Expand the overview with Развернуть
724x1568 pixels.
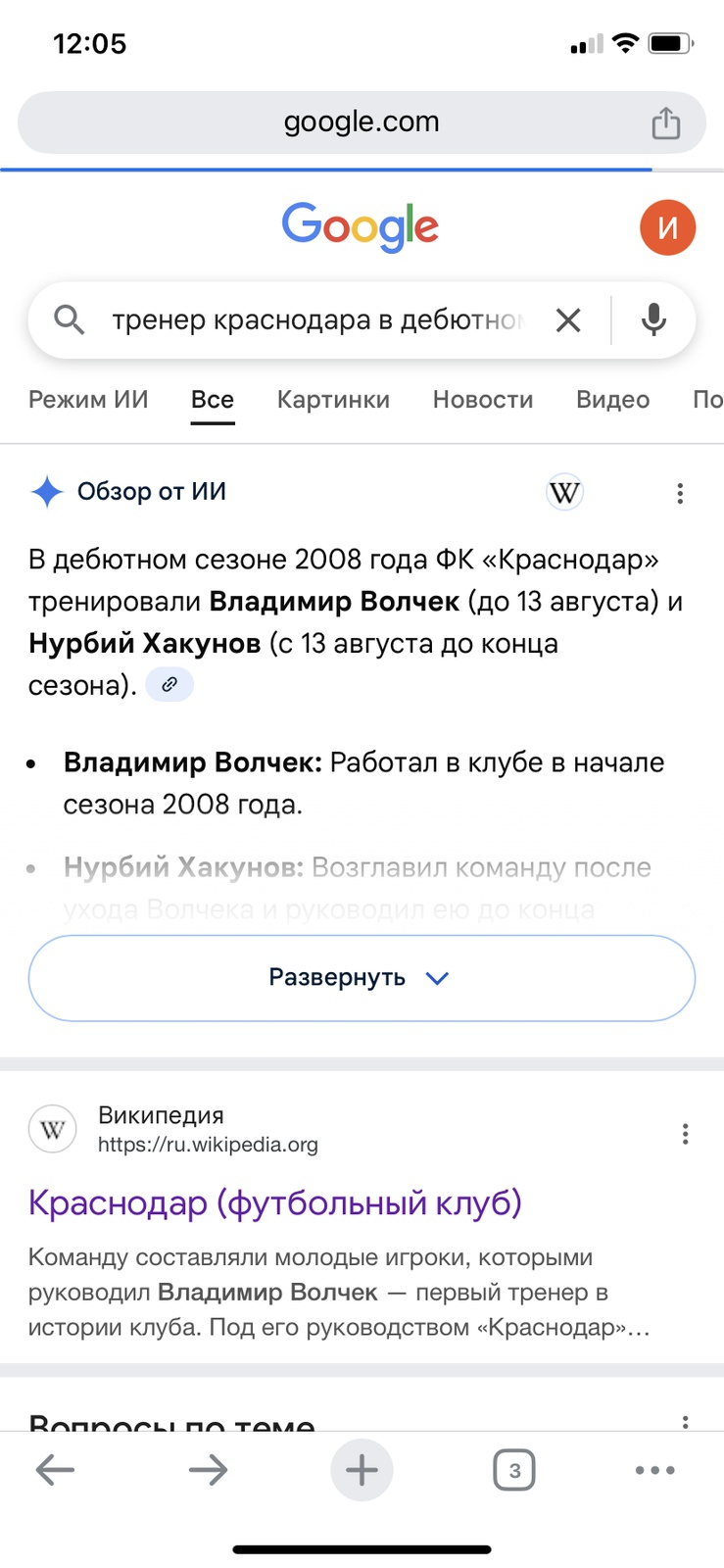point(362,978)
